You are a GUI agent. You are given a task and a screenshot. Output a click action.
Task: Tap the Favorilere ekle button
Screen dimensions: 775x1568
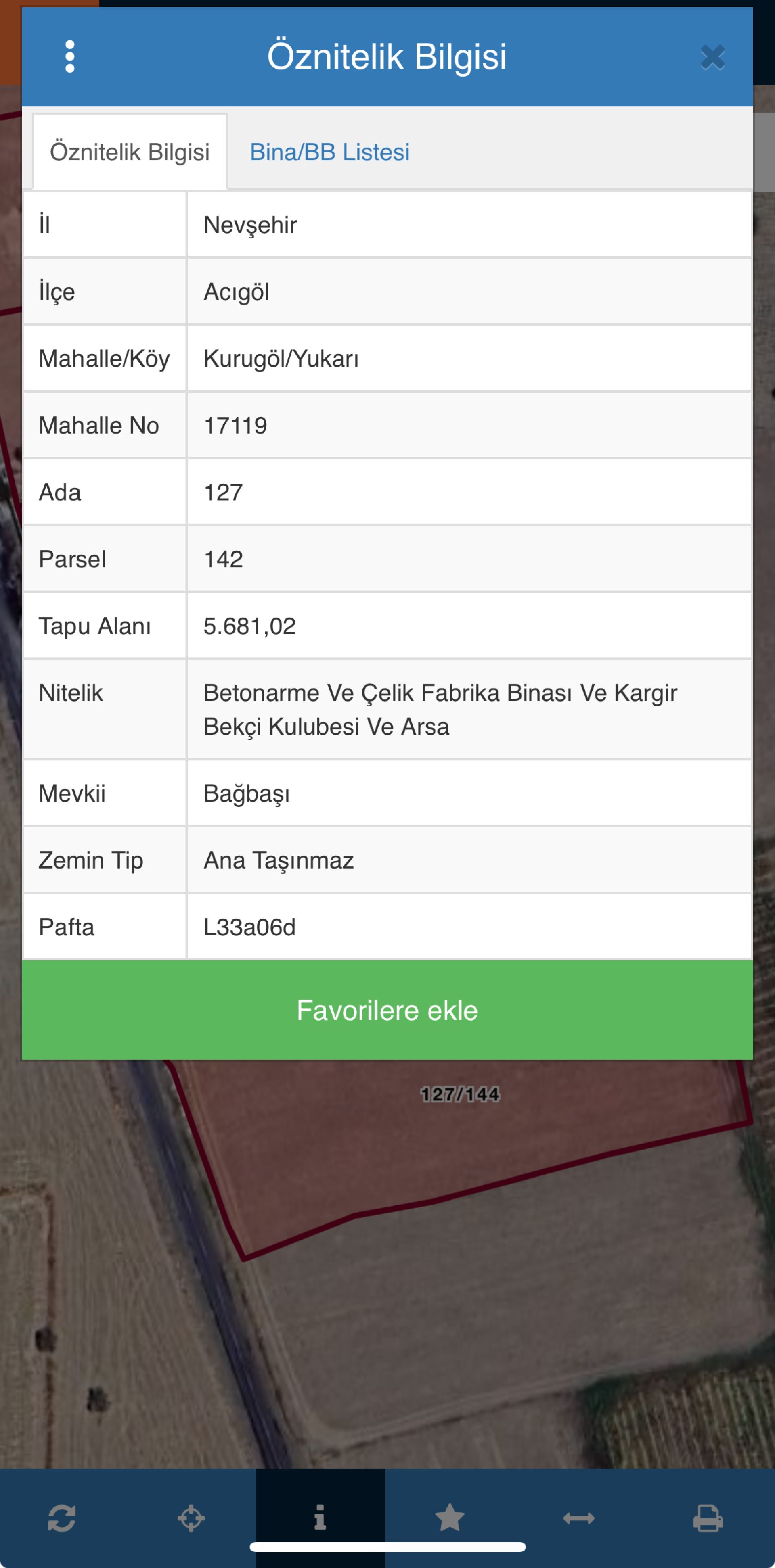pyautogui.click(x=387, y=1011)
